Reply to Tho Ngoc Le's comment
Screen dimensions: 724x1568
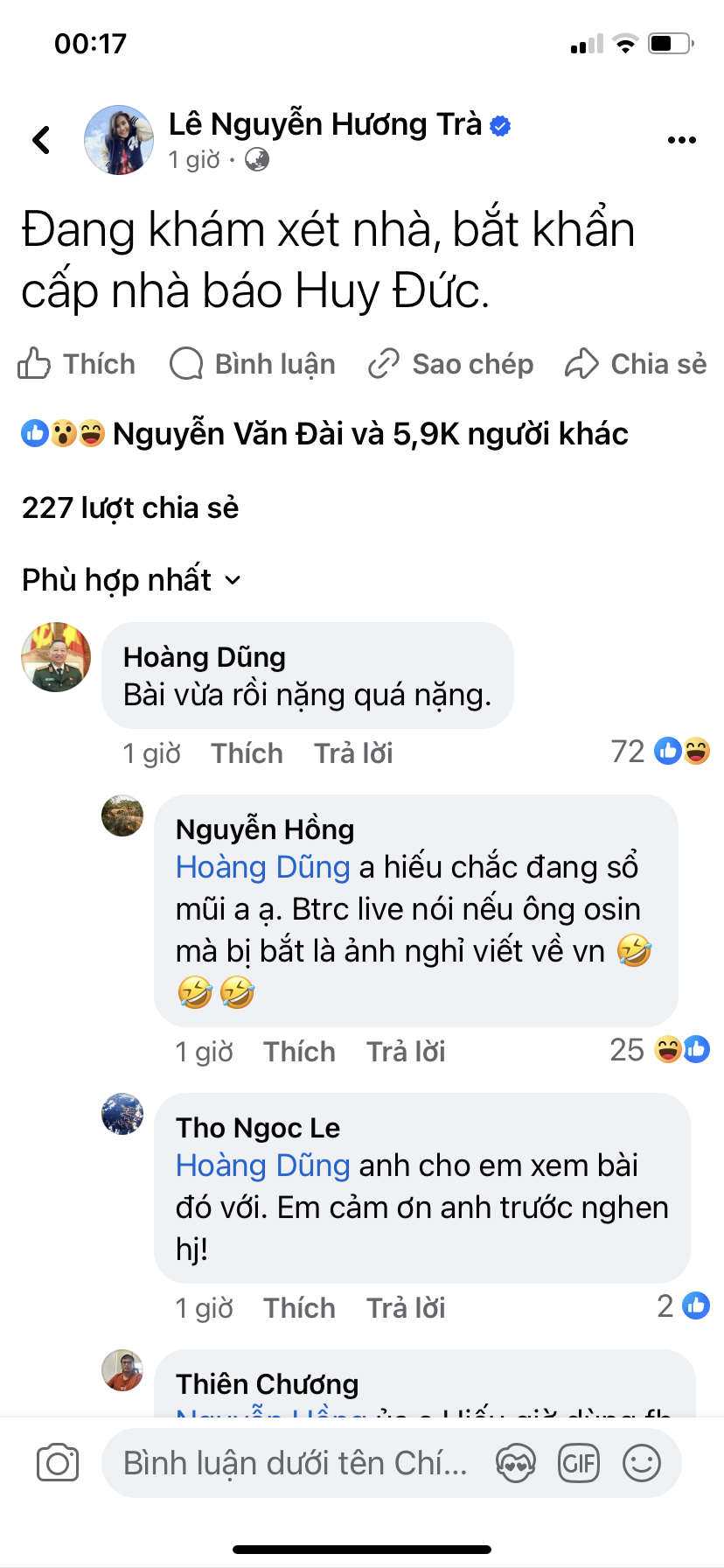point(406,1308)
